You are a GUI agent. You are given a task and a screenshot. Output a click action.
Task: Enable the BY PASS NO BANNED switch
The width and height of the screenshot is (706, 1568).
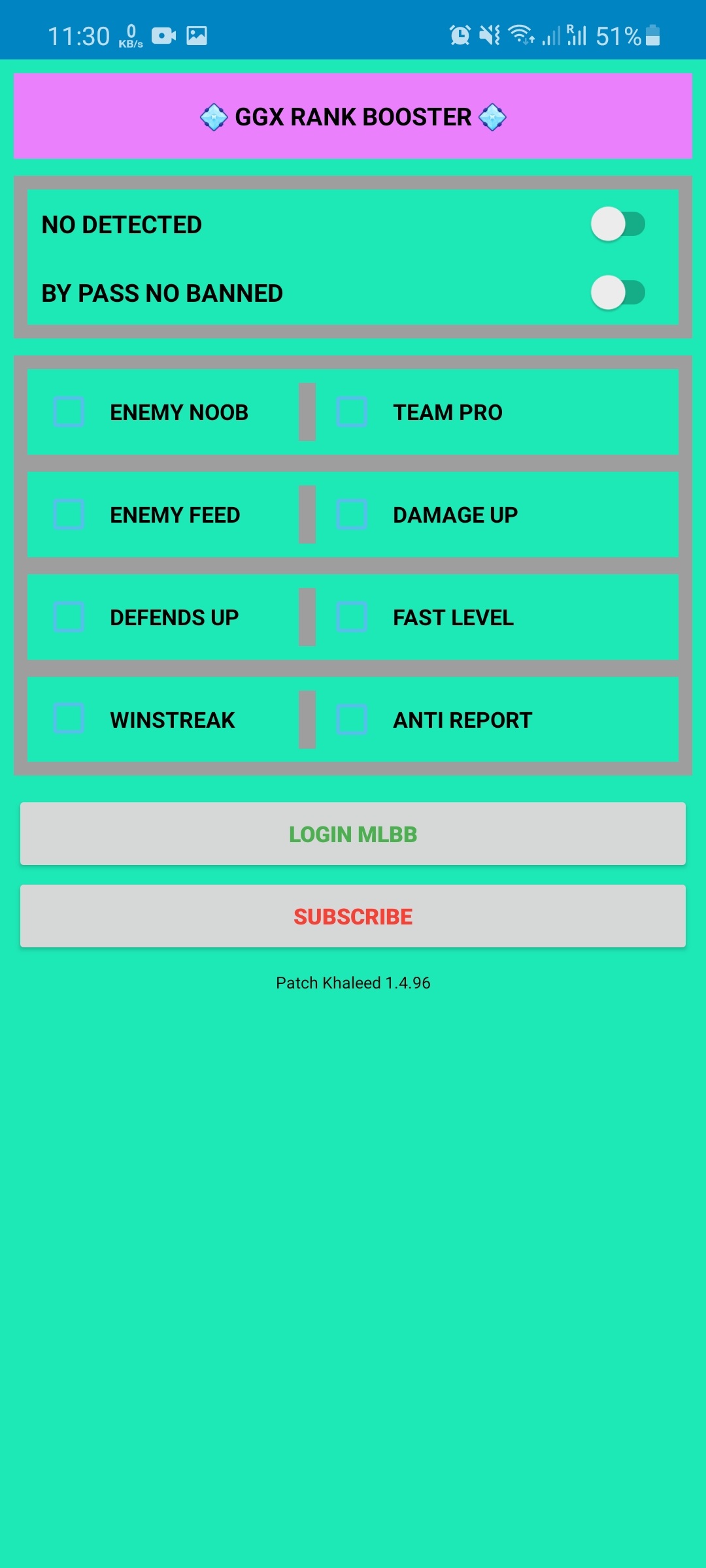coord(617,293)
